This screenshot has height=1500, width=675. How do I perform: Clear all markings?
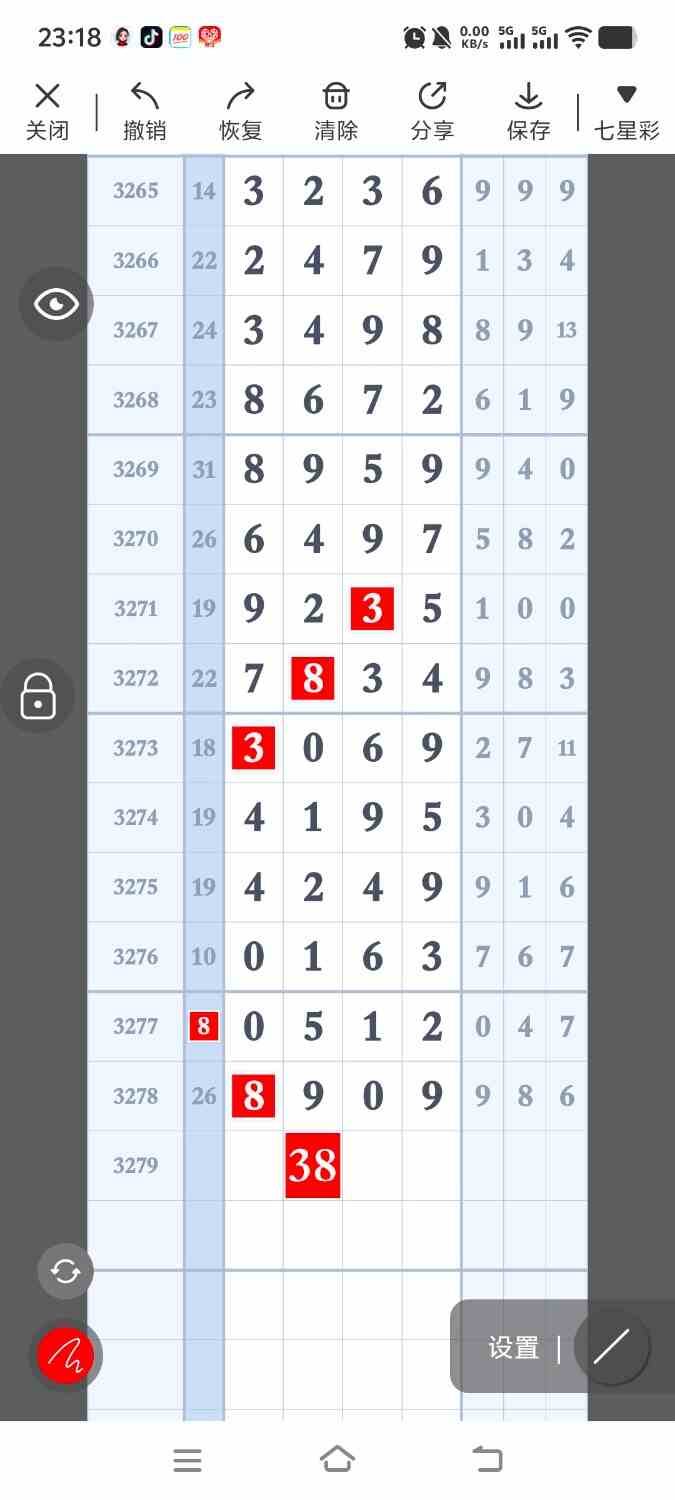point(336,111)
